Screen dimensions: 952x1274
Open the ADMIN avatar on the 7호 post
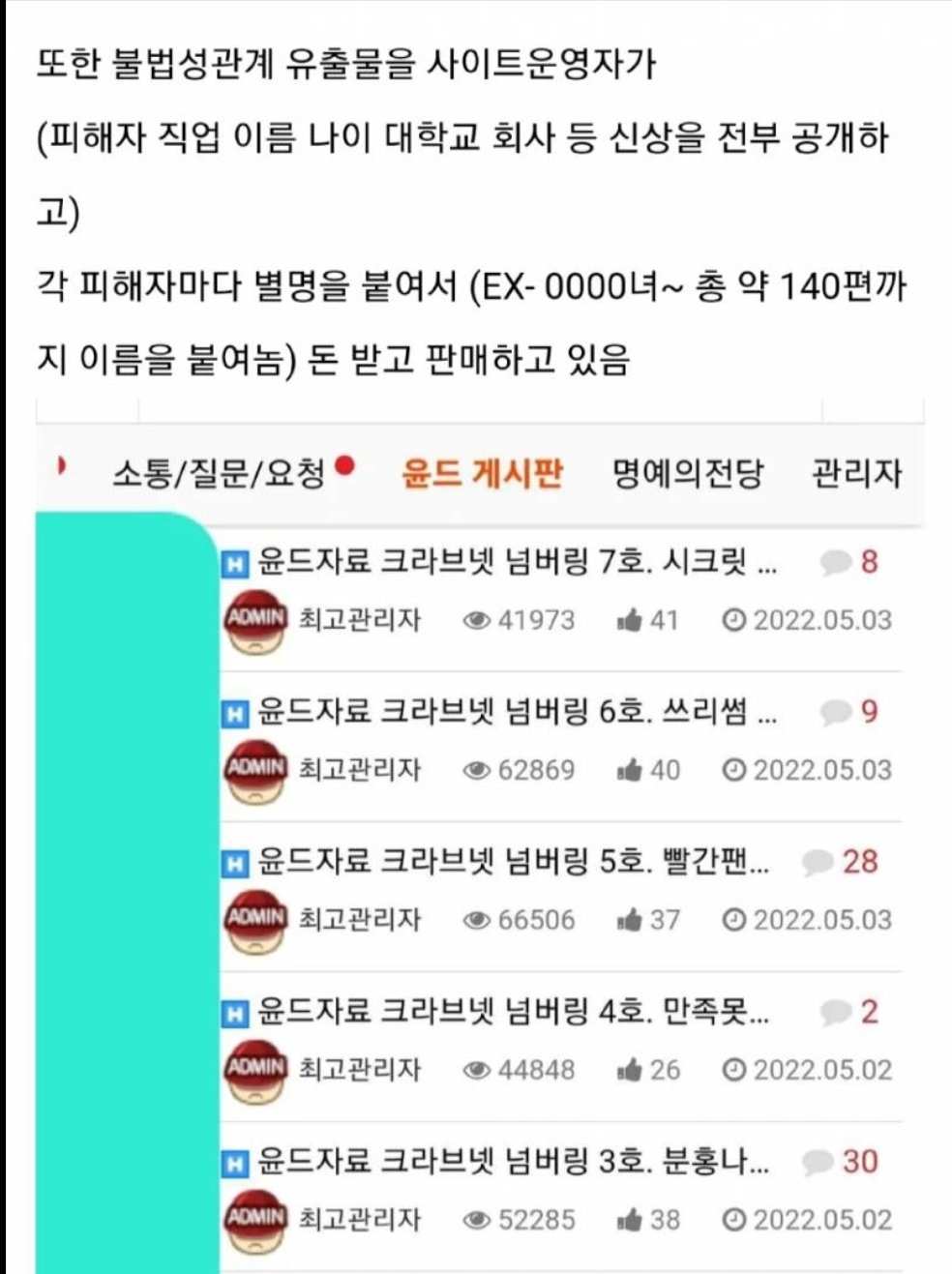coord(256,618)
